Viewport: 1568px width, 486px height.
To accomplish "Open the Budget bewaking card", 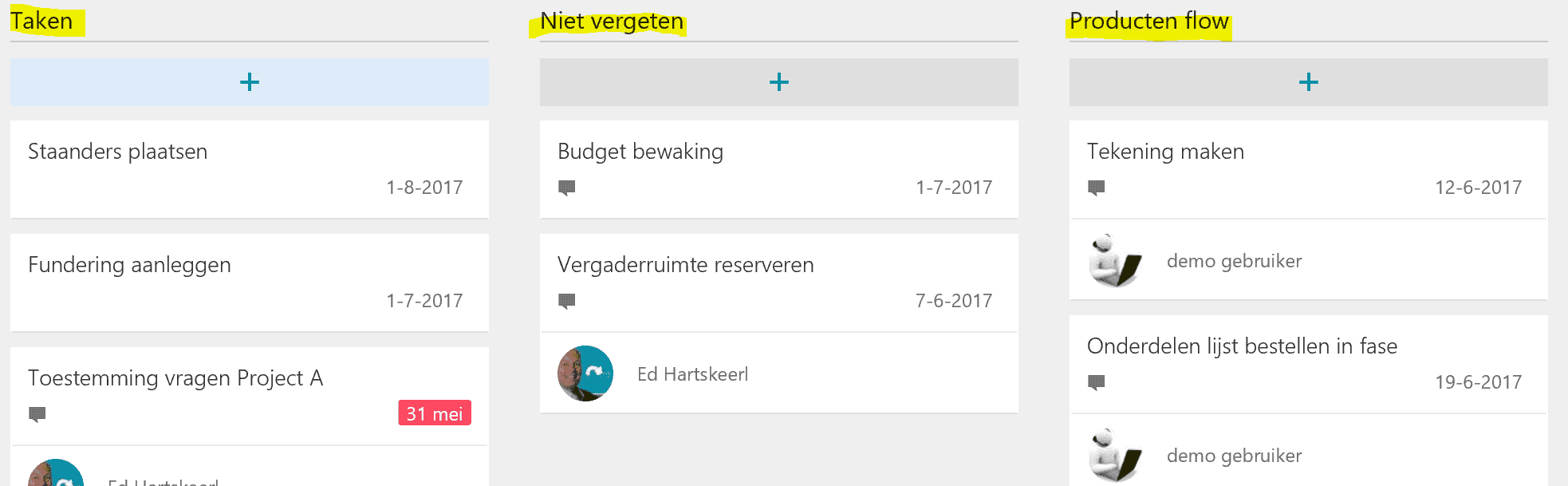I will (x=640, y=152).
